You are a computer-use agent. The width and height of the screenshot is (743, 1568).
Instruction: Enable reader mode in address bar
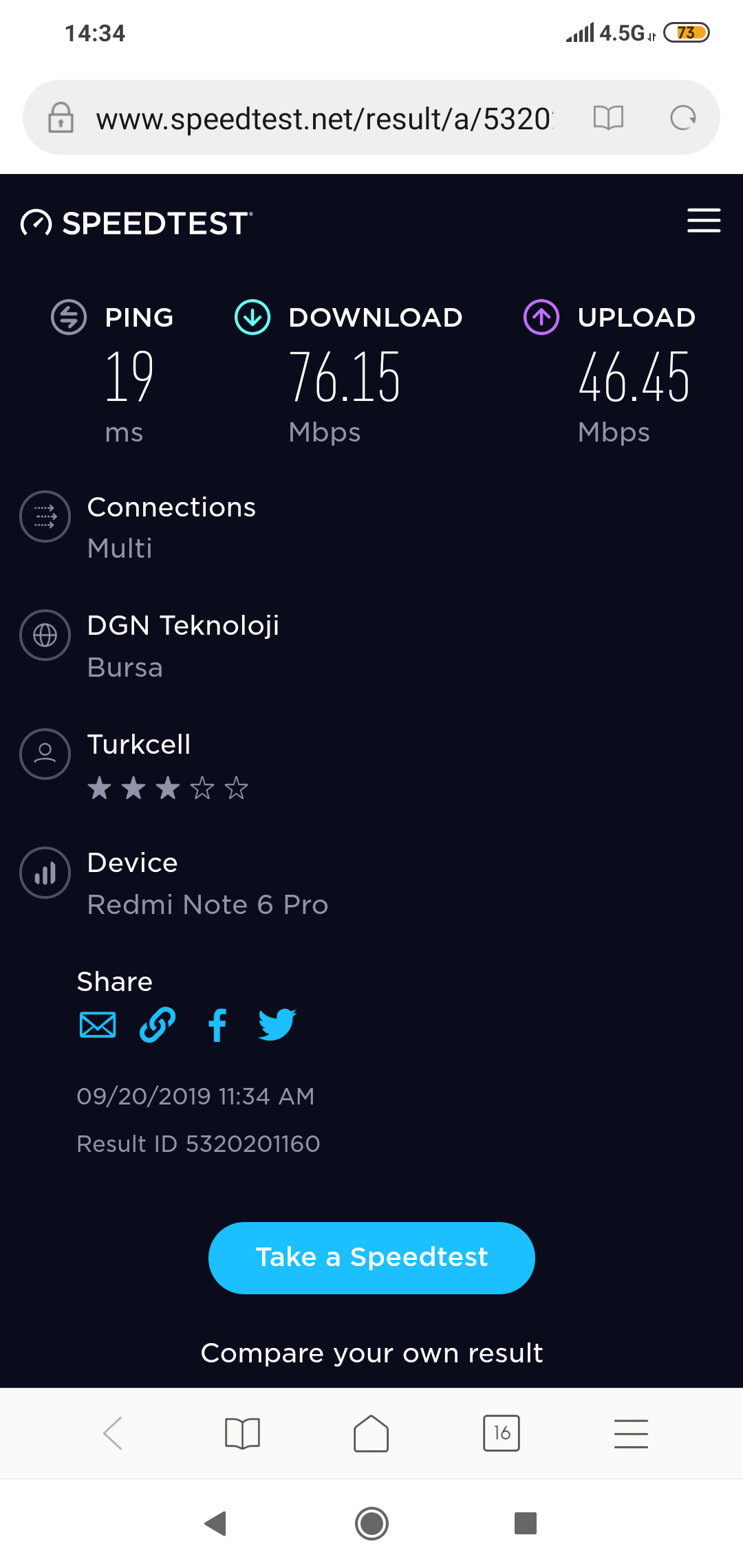pyautogui.click(x=608, y=118)
